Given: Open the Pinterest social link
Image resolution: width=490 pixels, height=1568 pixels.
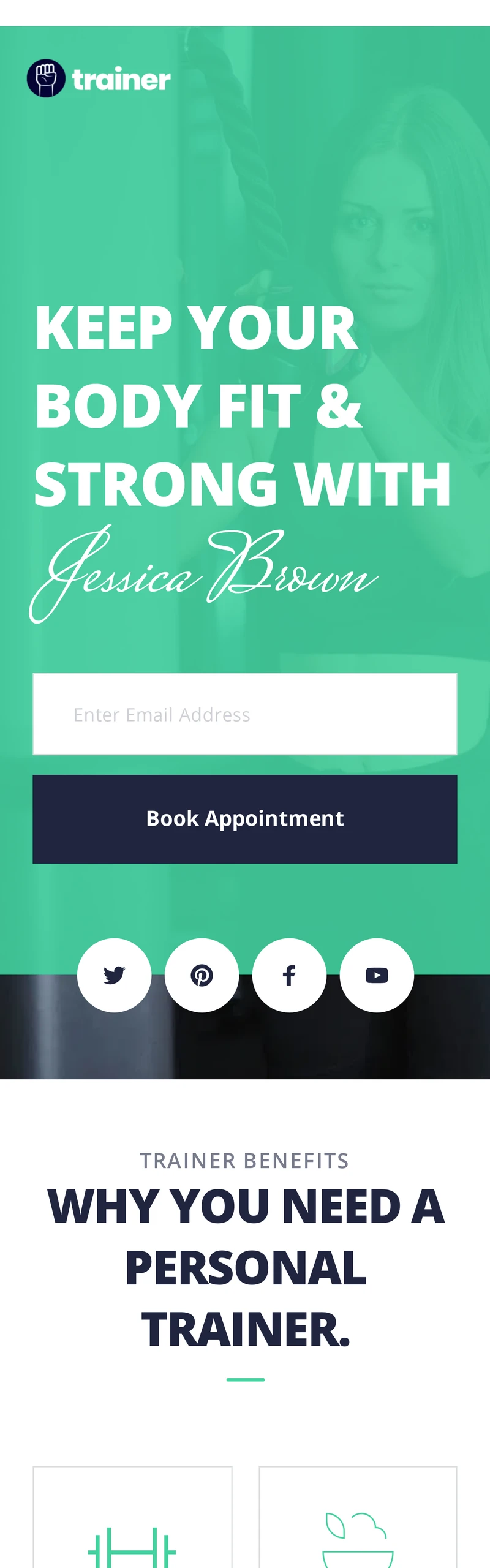Looking at the screenshot, I should (202, 975).
